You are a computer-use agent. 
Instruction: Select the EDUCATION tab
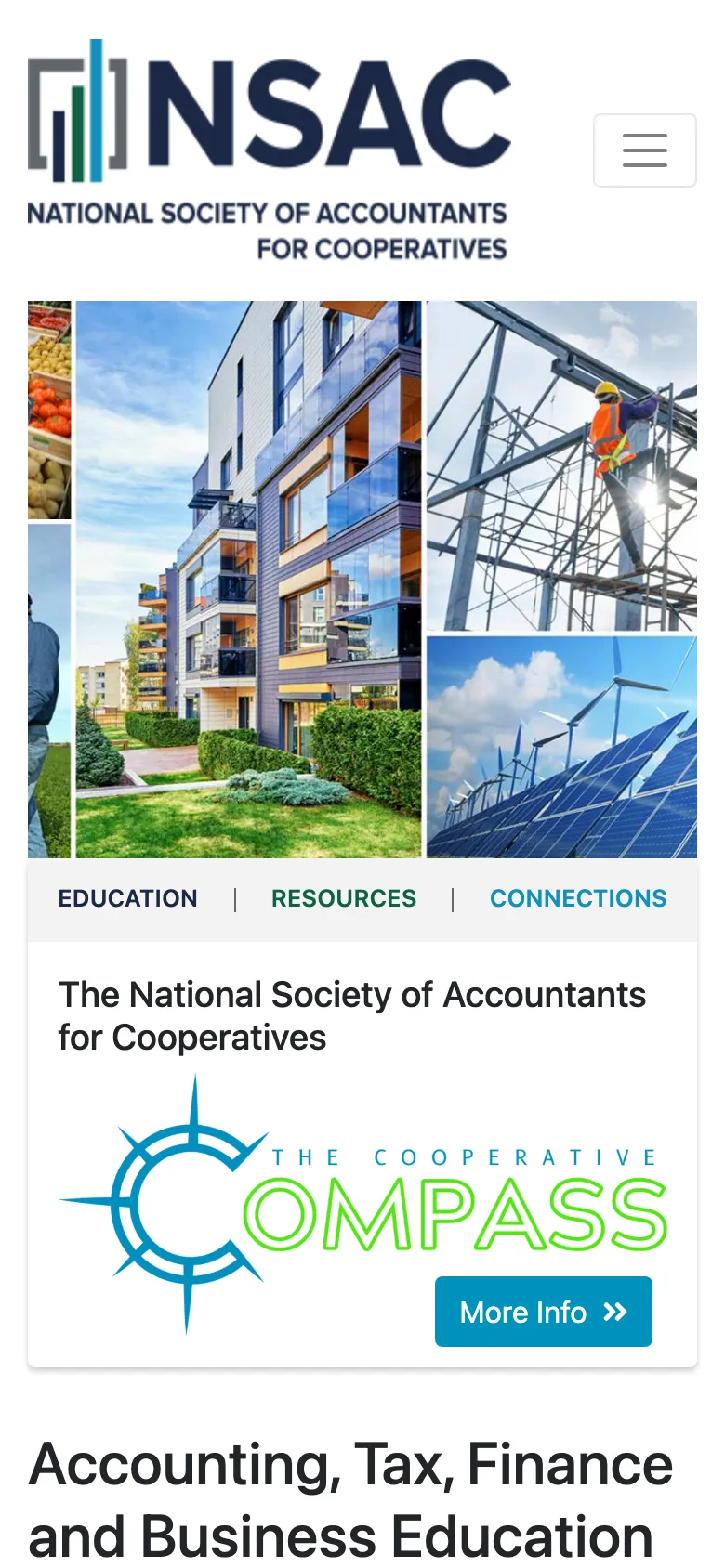[x=127, y=898]
